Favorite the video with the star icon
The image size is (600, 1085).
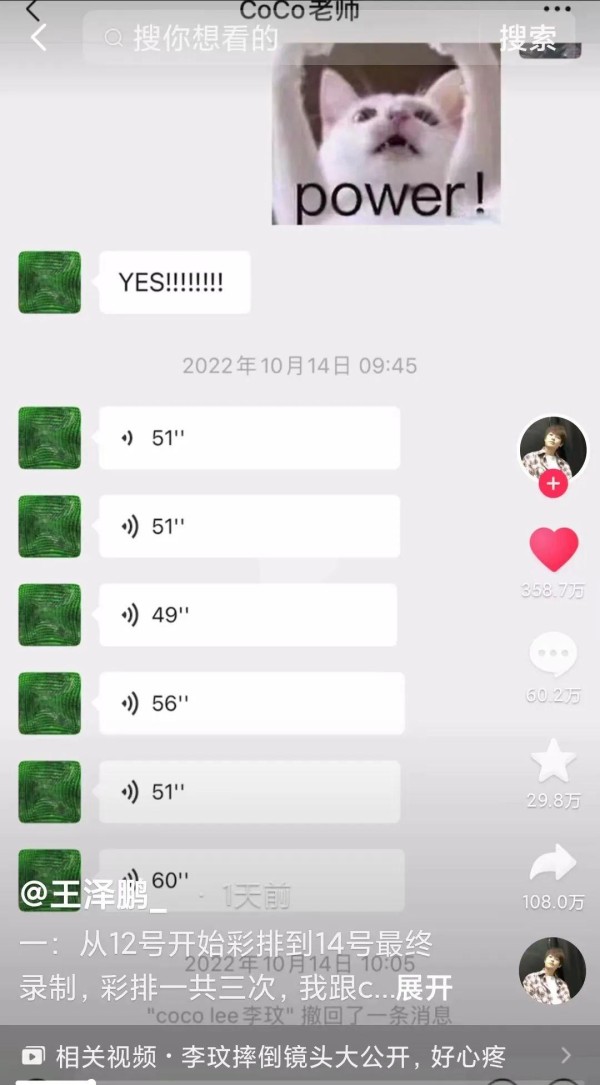point(553,762)
